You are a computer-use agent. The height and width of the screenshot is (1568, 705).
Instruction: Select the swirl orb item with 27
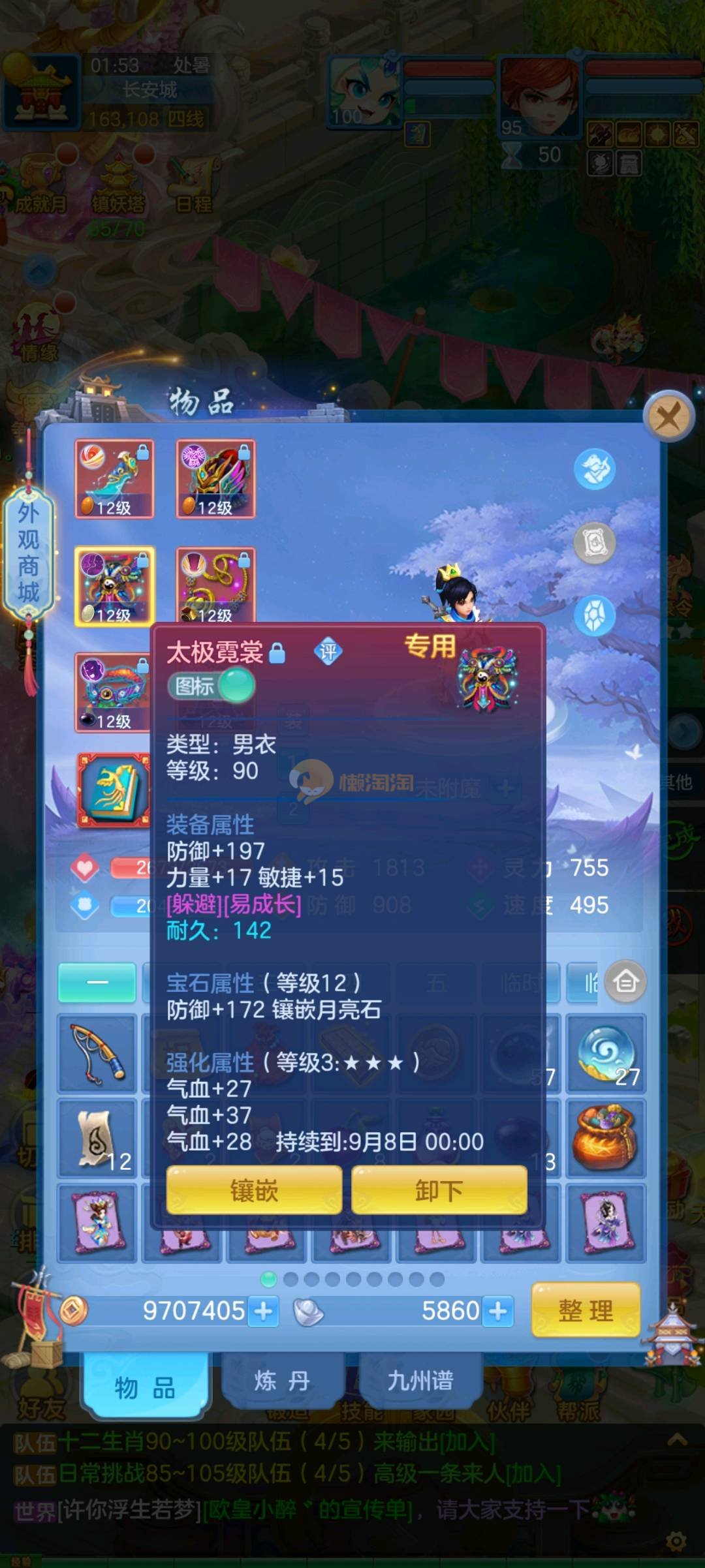[606, 1053]
